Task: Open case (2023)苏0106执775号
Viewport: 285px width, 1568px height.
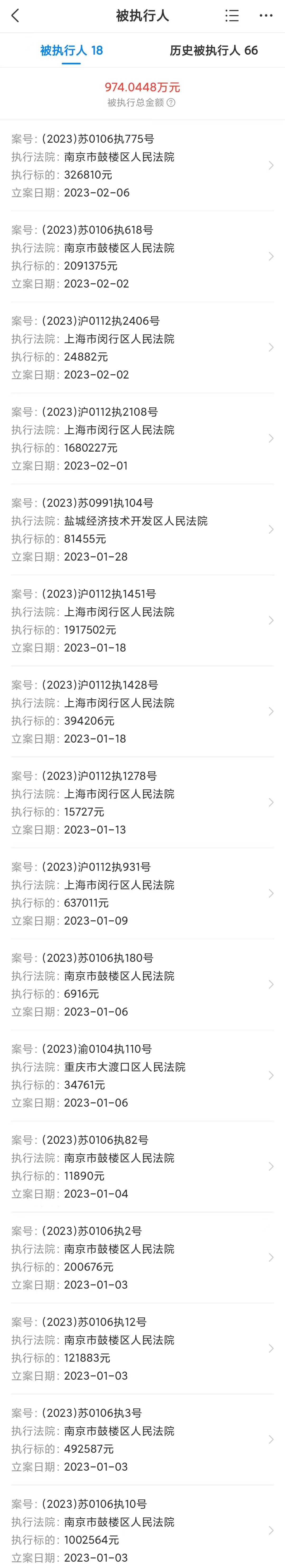Action: (x=142, y=166)
